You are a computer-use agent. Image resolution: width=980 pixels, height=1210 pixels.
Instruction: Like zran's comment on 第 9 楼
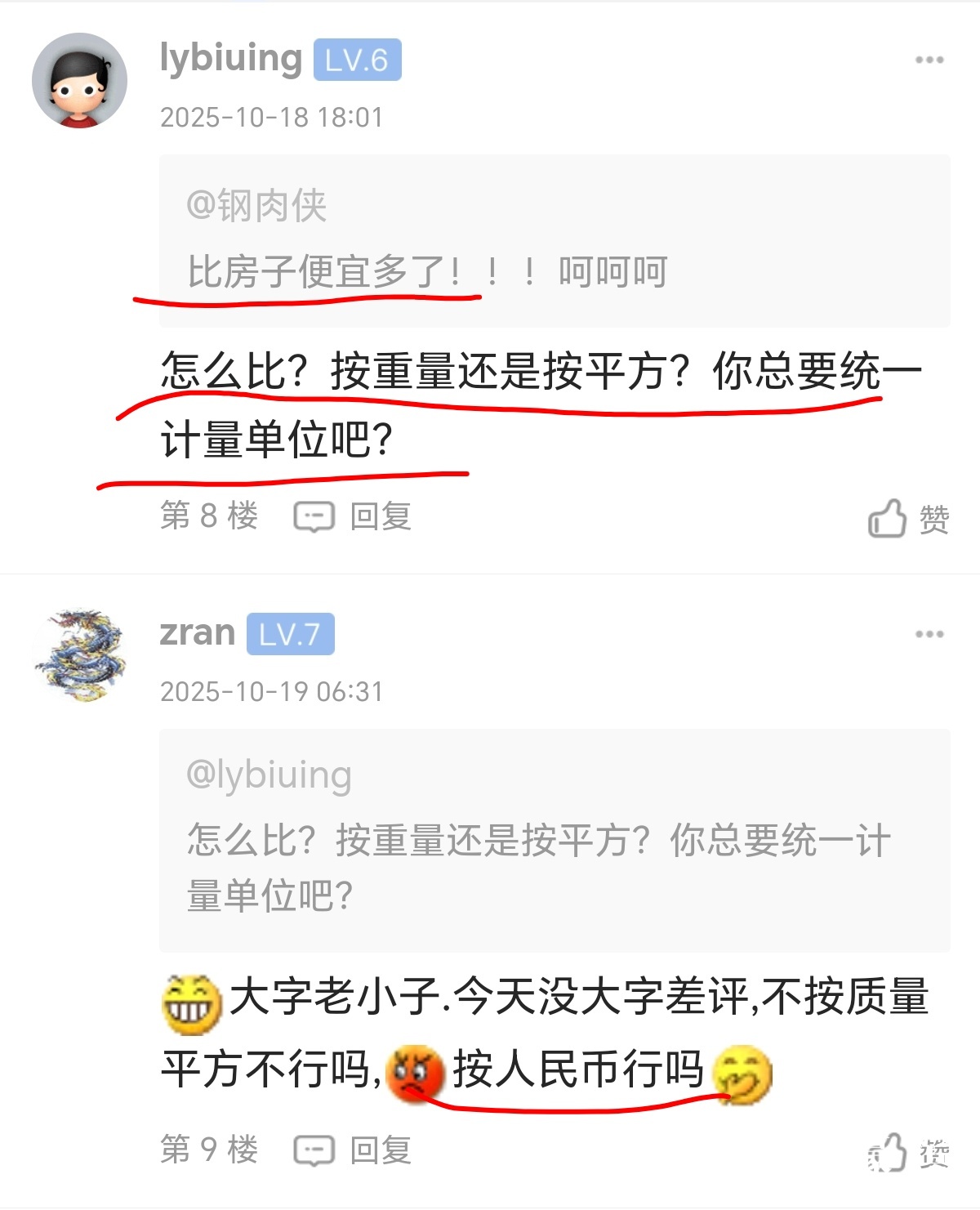[x=907, y=1153]
